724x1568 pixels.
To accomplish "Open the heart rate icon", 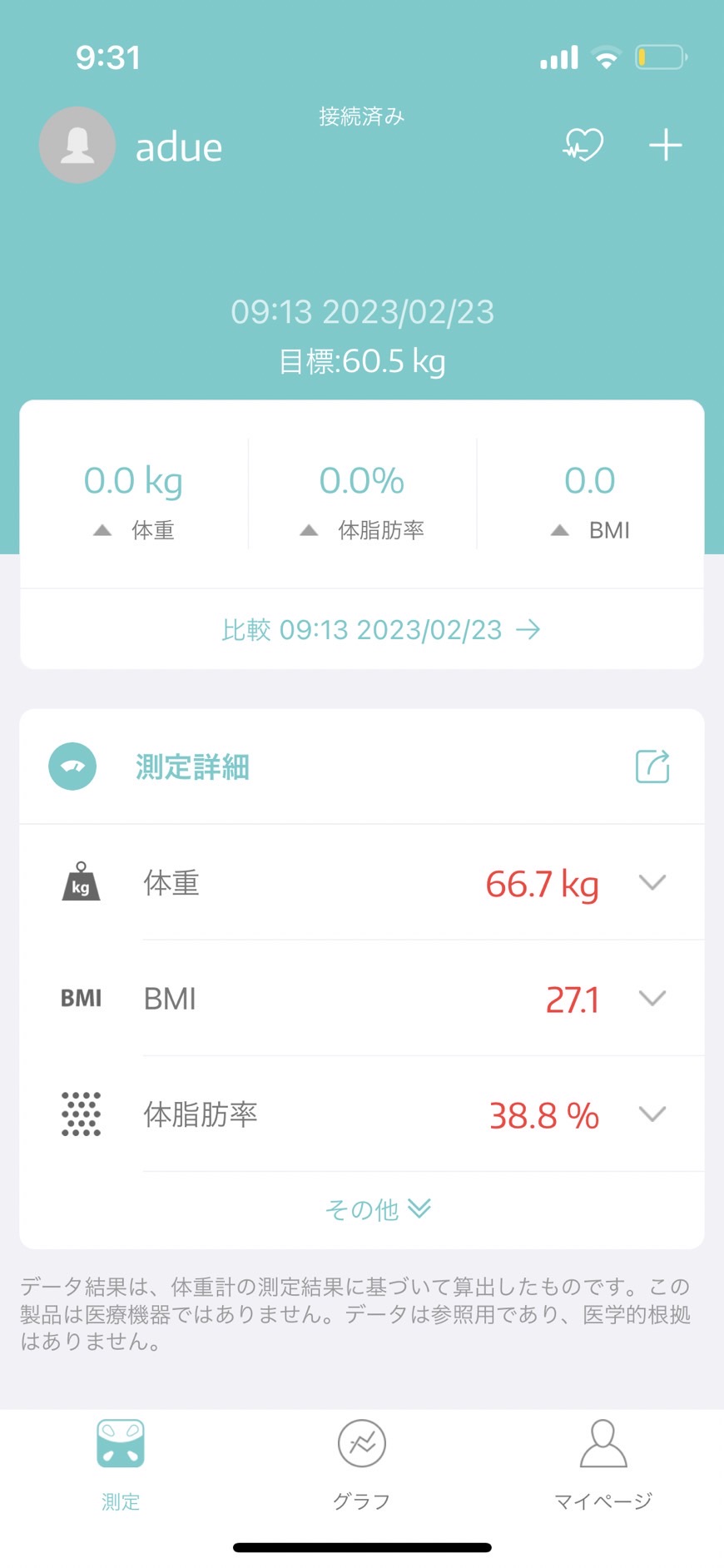I will coord(583,145).
